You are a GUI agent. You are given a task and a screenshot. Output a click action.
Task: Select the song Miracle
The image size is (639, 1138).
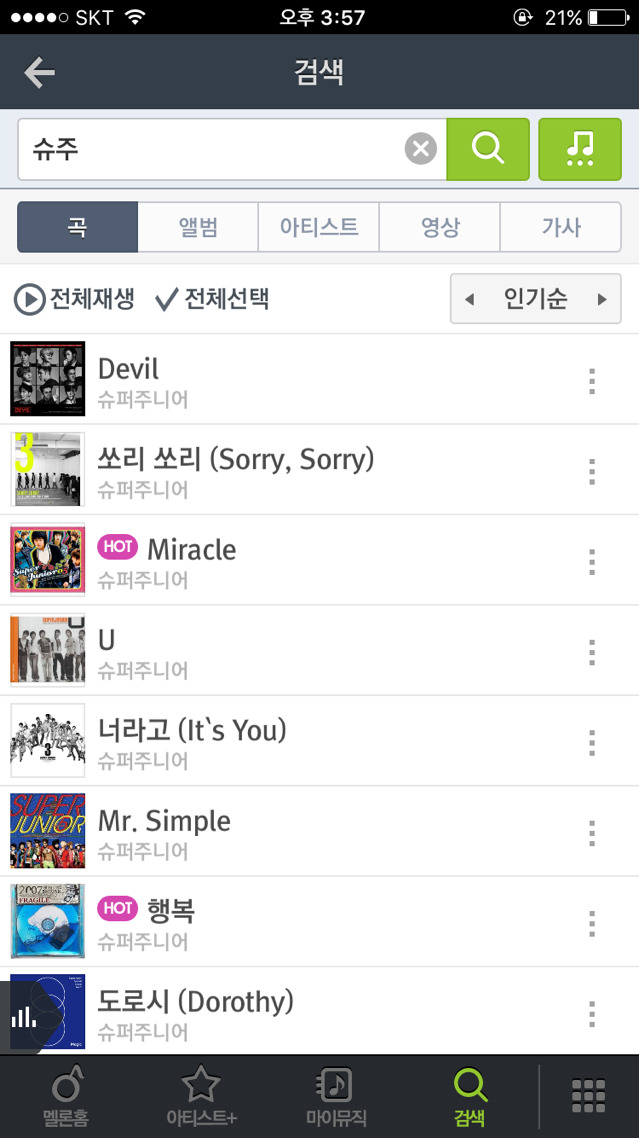[x=320, y=560]
